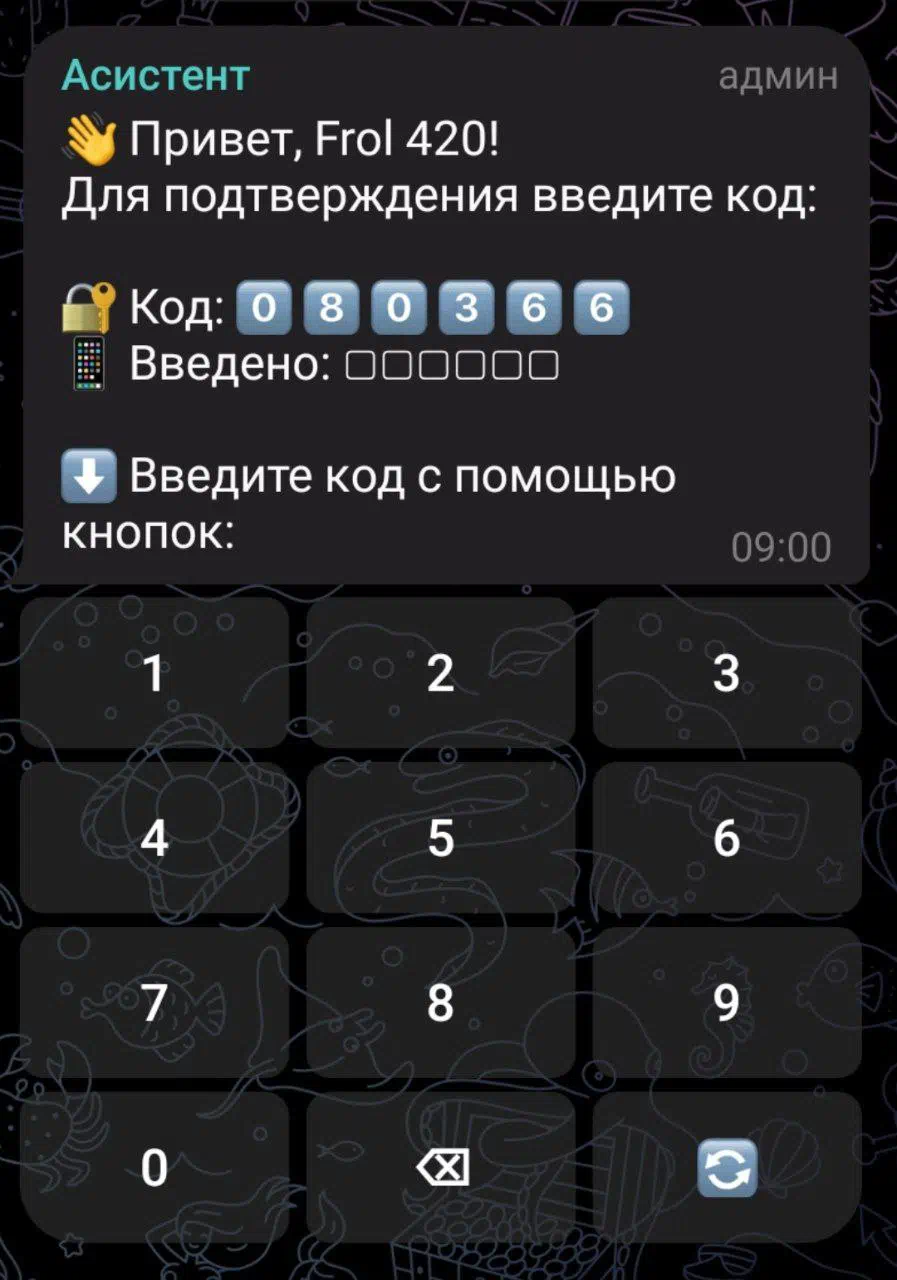Enter digit 8 for the code
Viewport: 897px width, 1280px height.
coord(440,1002)
